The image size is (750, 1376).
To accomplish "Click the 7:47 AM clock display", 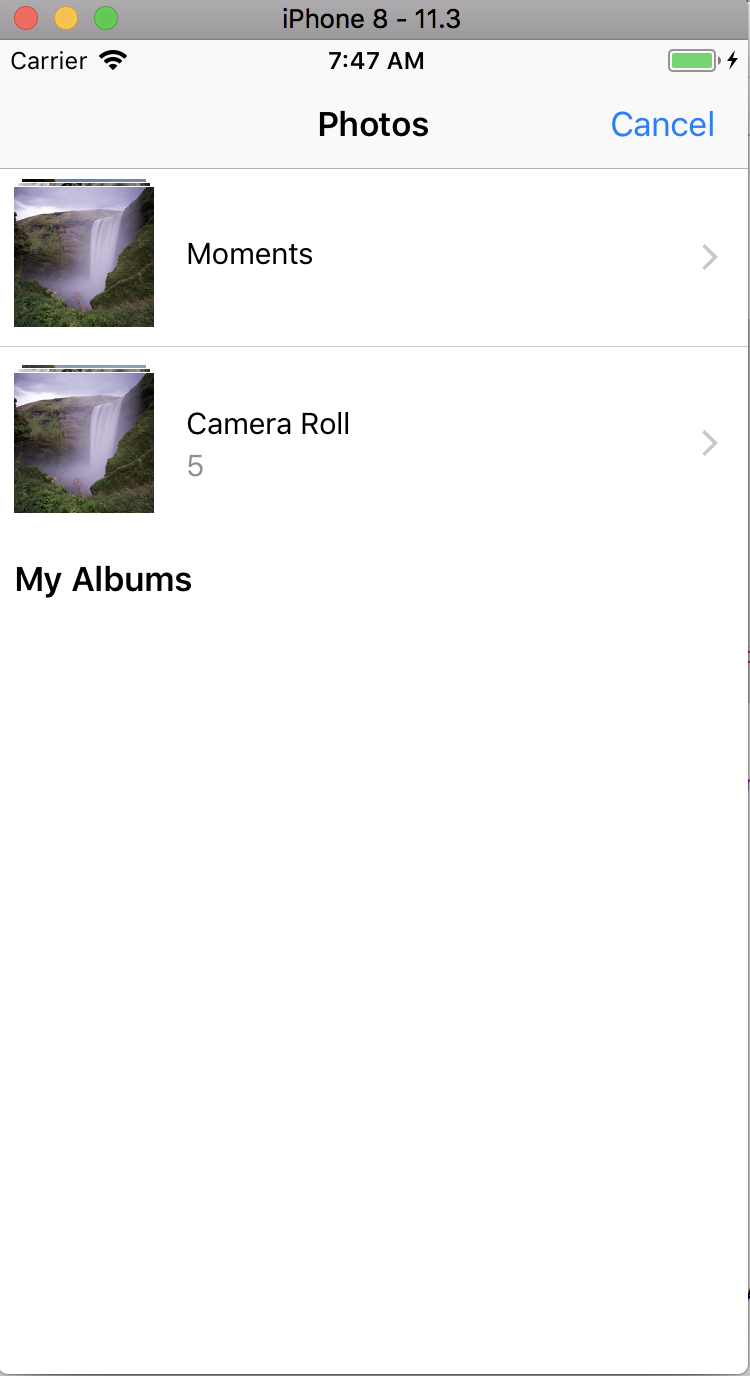I will (x=375, y=61).
